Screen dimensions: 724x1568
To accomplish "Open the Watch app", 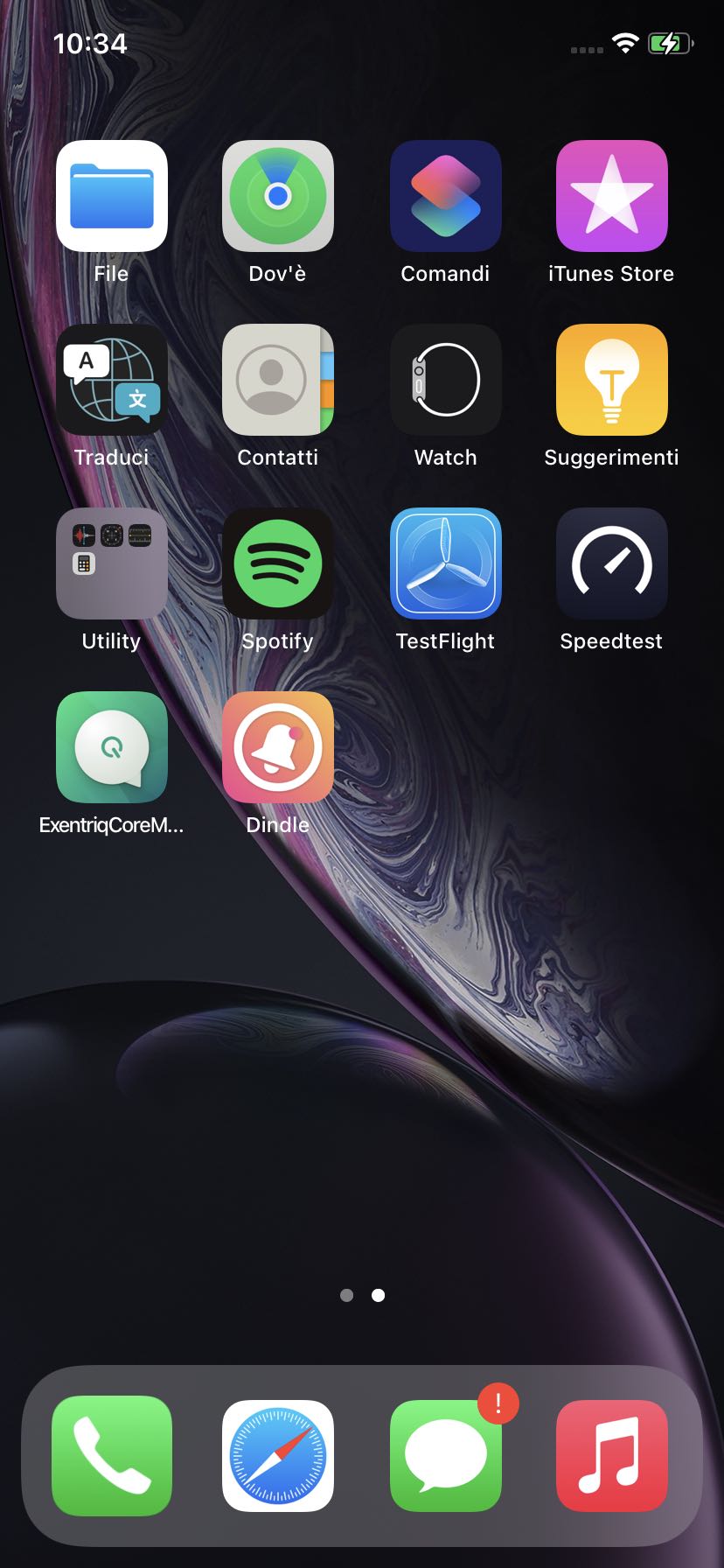I will tap(445, 380).
